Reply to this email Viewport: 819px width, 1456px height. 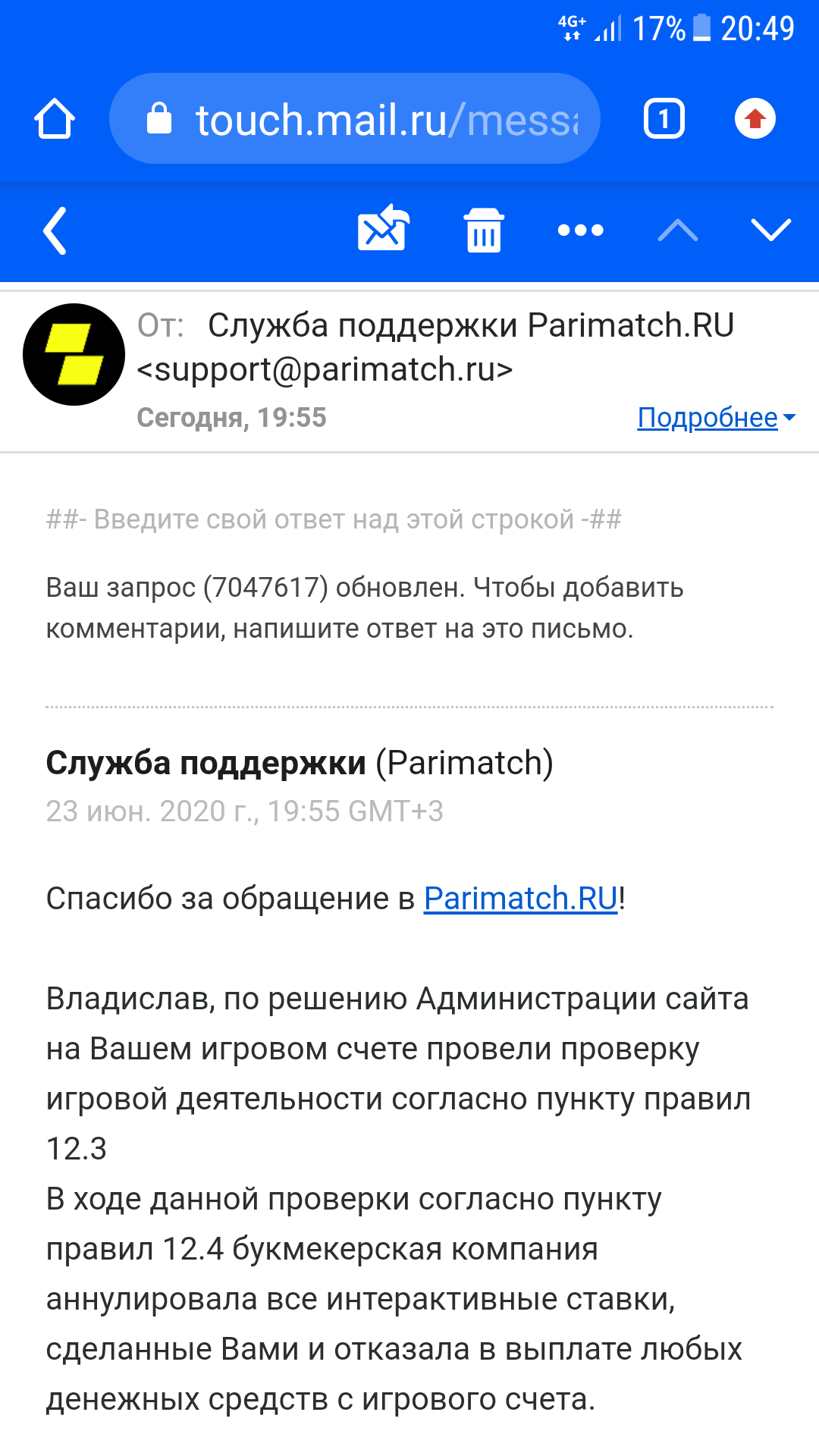click(383, 229)
